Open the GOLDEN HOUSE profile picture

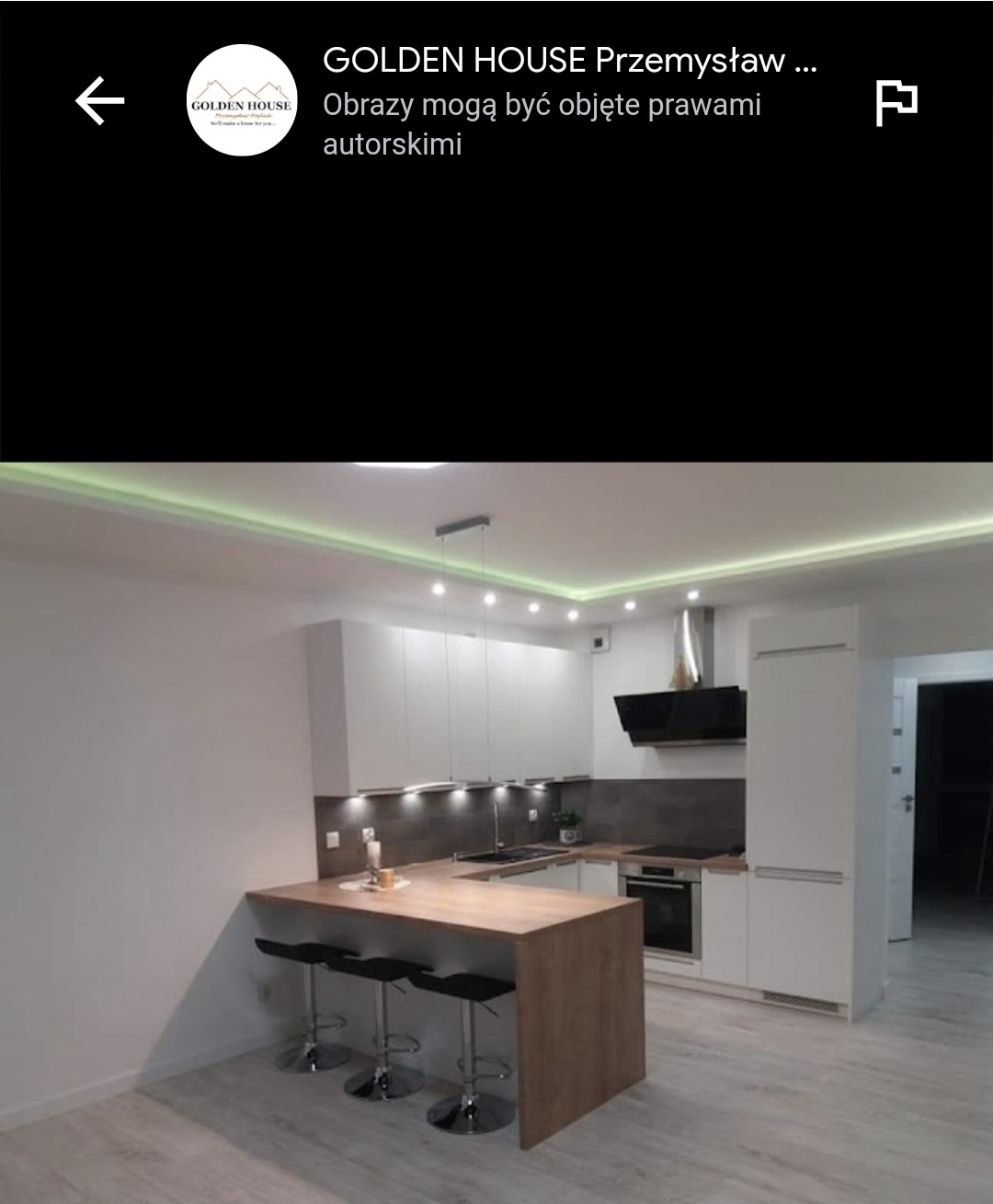tap(242, 101)
